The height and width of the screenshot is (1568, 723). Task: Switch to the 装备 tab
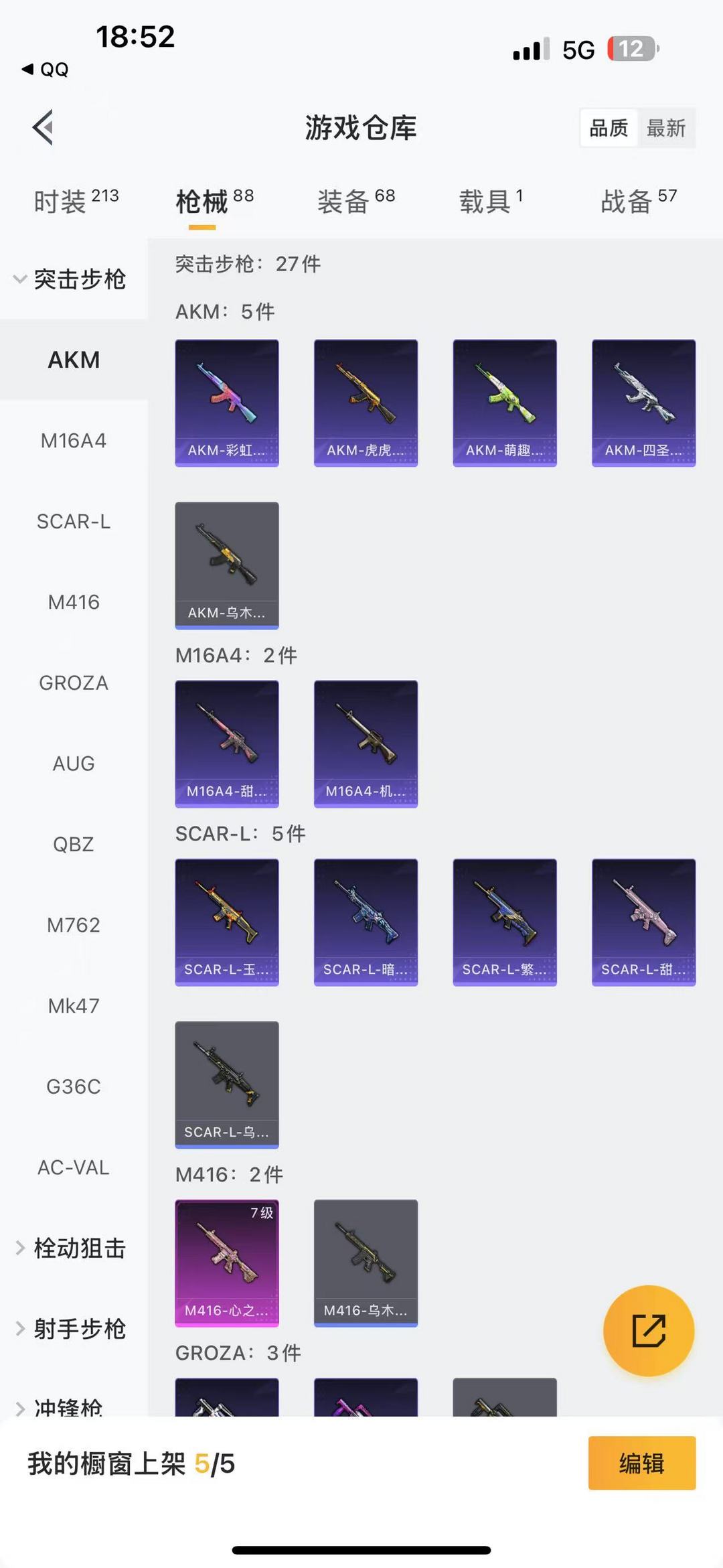tap(356, 201)
